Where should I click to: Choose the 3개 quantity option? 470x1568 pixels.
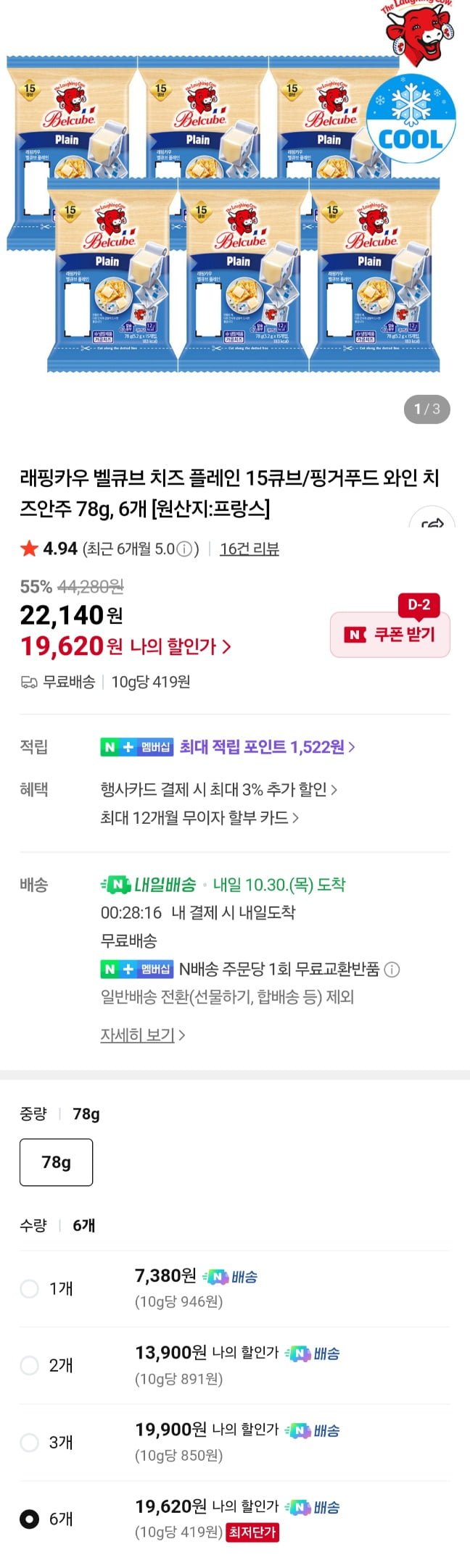[29, 1442]
